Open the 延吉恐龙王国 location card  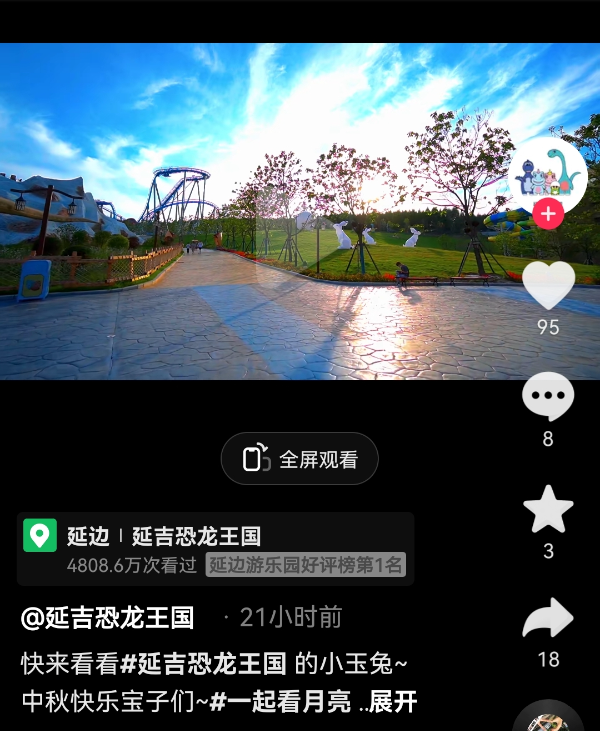215,549
